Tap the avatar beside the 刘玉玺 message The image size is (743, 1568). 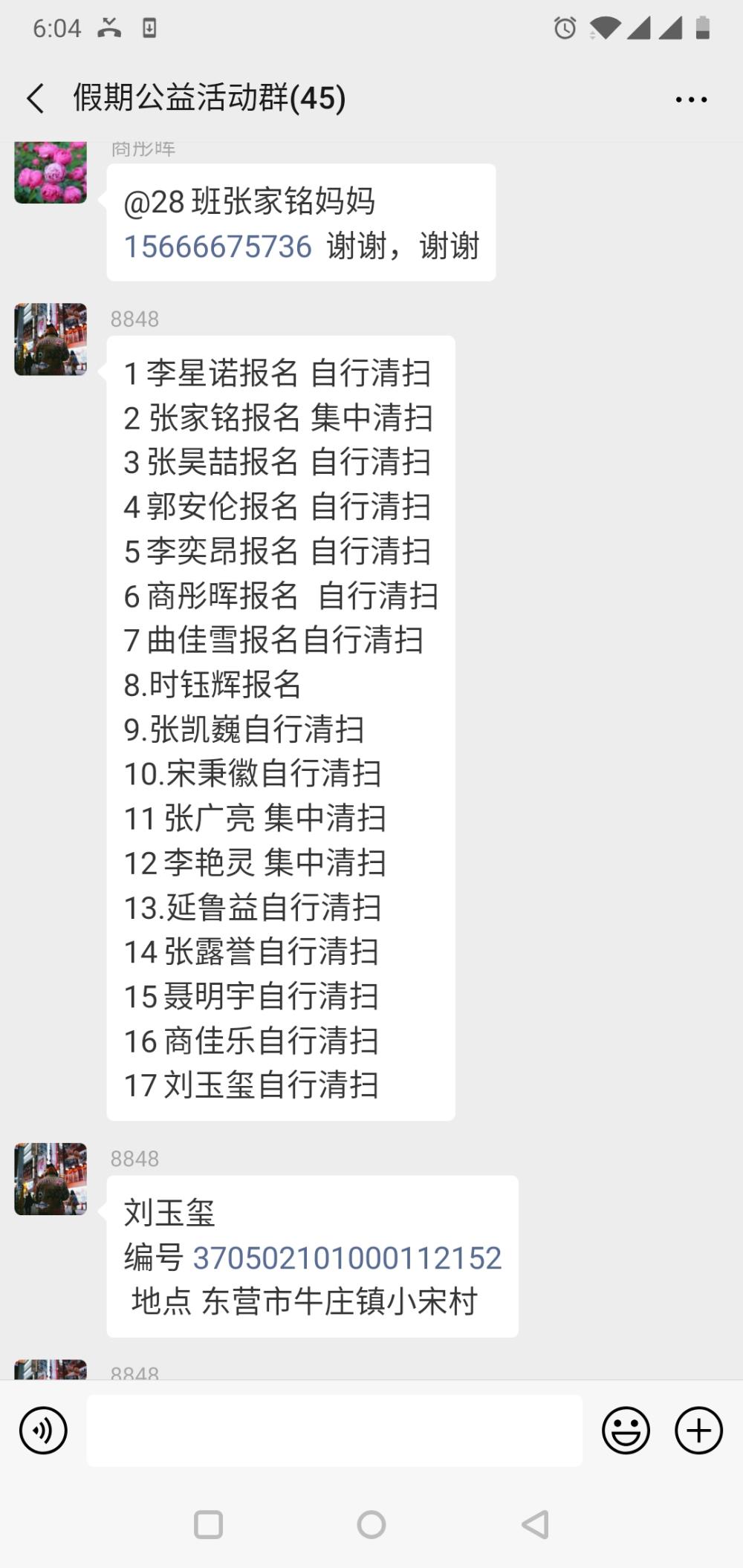[x=51, y=1179]
